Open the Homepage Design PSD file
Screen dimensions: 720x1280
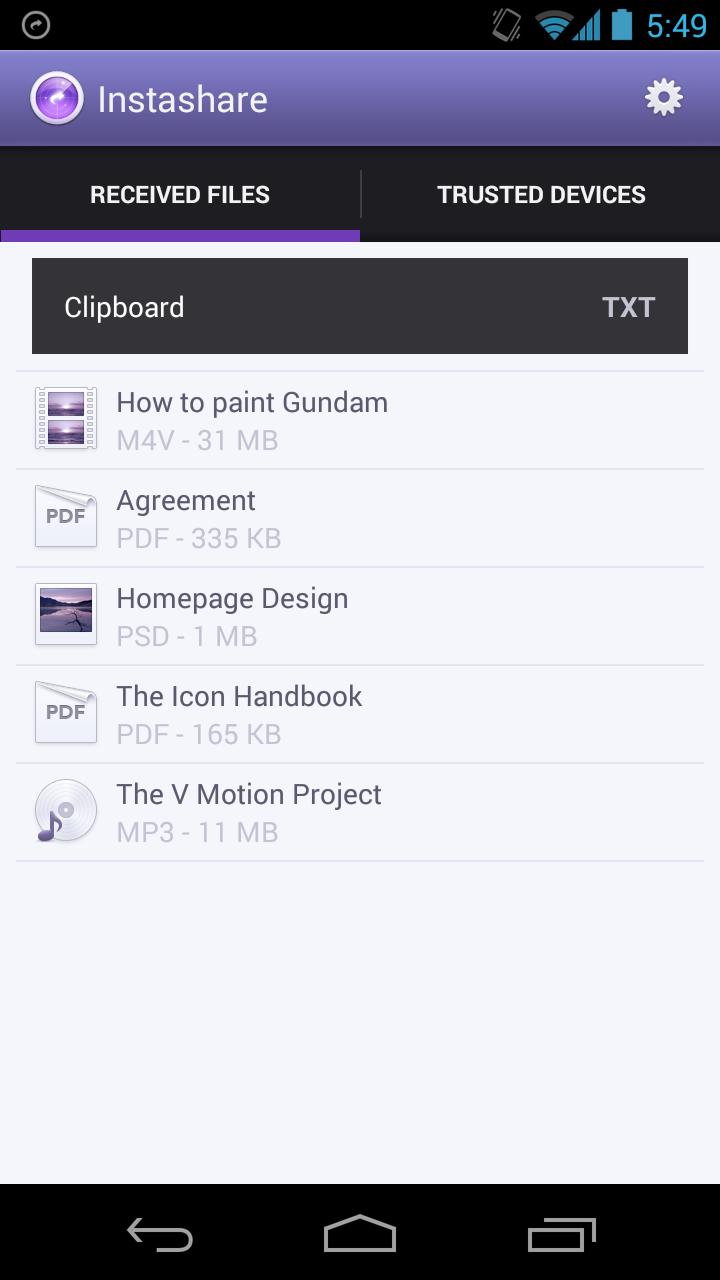coord(360,616)
